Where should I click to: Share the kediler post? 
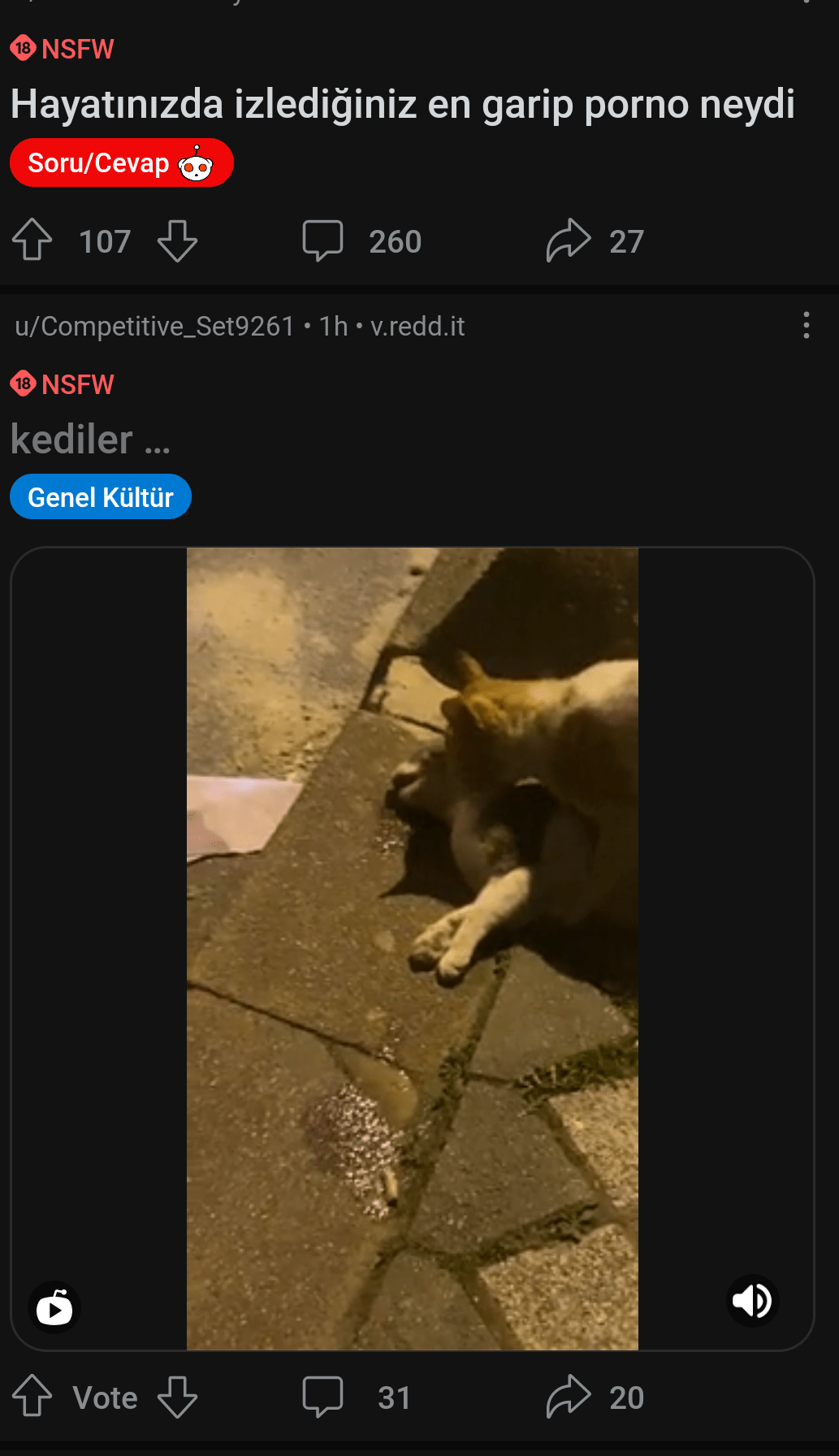coord(595,1397)
